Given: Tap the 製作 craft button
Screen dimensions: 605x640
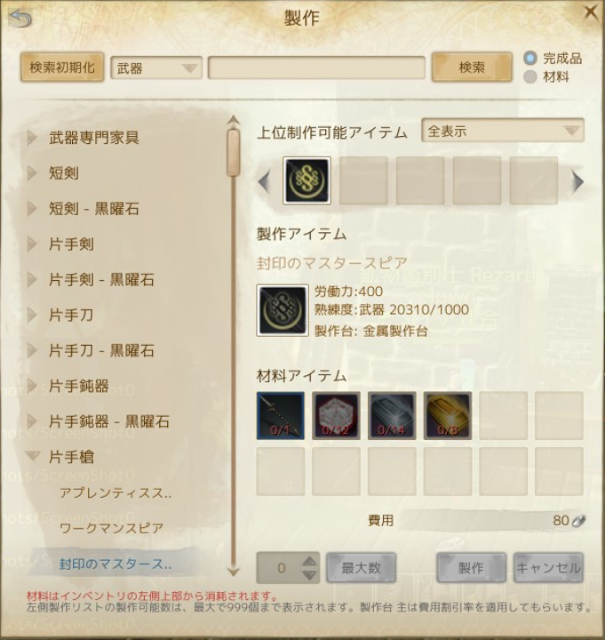Looking at the screenshot, I should 471,567.
